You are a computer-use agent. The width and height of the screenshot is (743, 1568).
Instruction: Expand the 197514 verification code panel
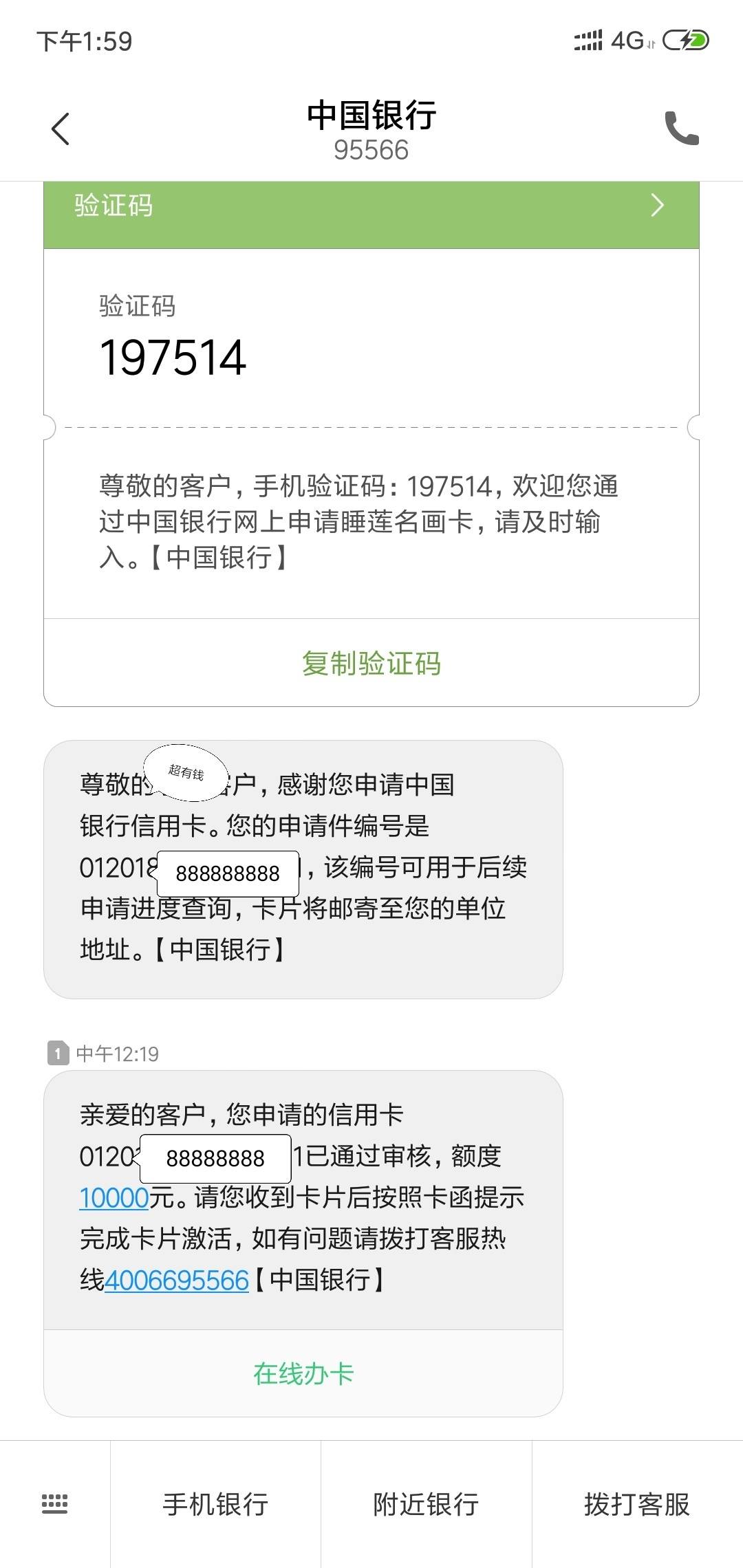pos(174,357)
